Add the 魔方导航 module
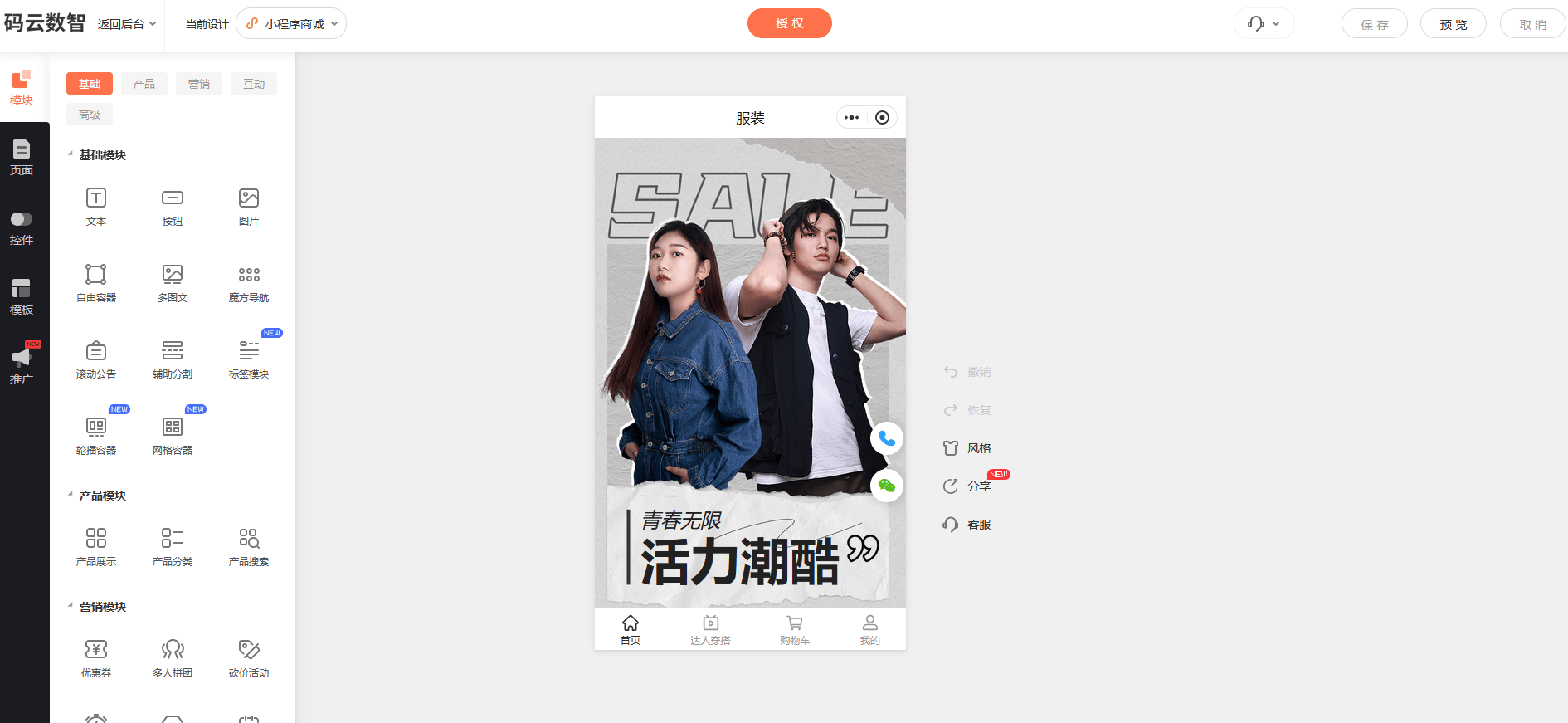The image size is (1568, 723). (249, 282)
